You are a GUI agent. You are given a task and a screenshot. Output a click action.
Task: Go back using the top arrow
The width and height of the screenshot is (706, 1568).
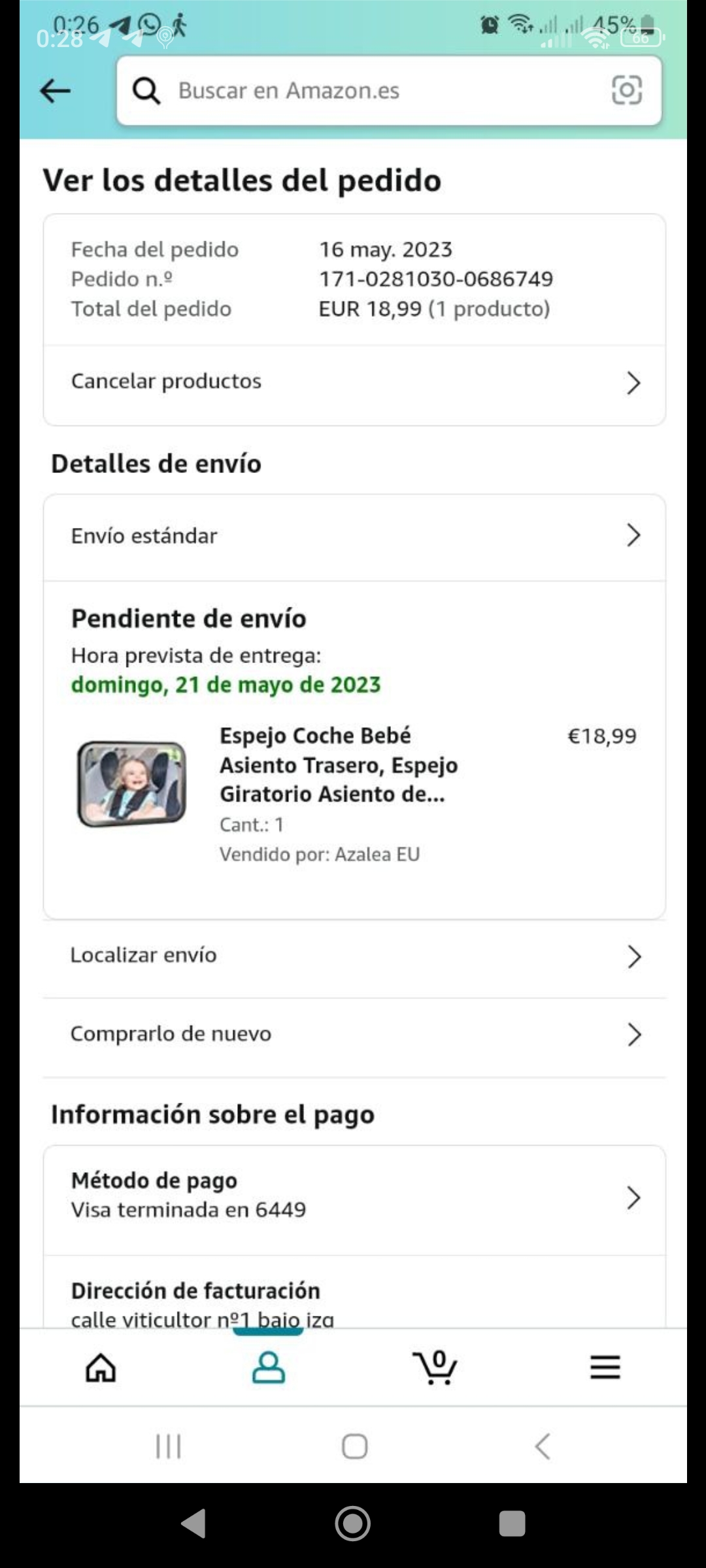pyautogui.click(x=56, y=91)
